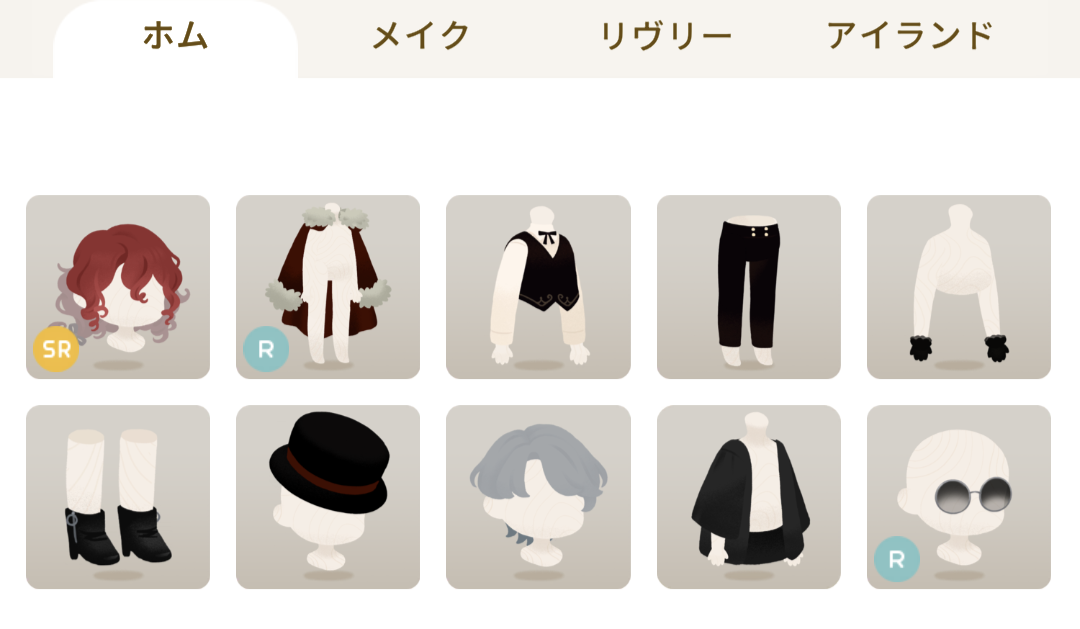Switch to the メイク tab
1080x629 pixels.
pyautogui.click(x=421, y=37)
